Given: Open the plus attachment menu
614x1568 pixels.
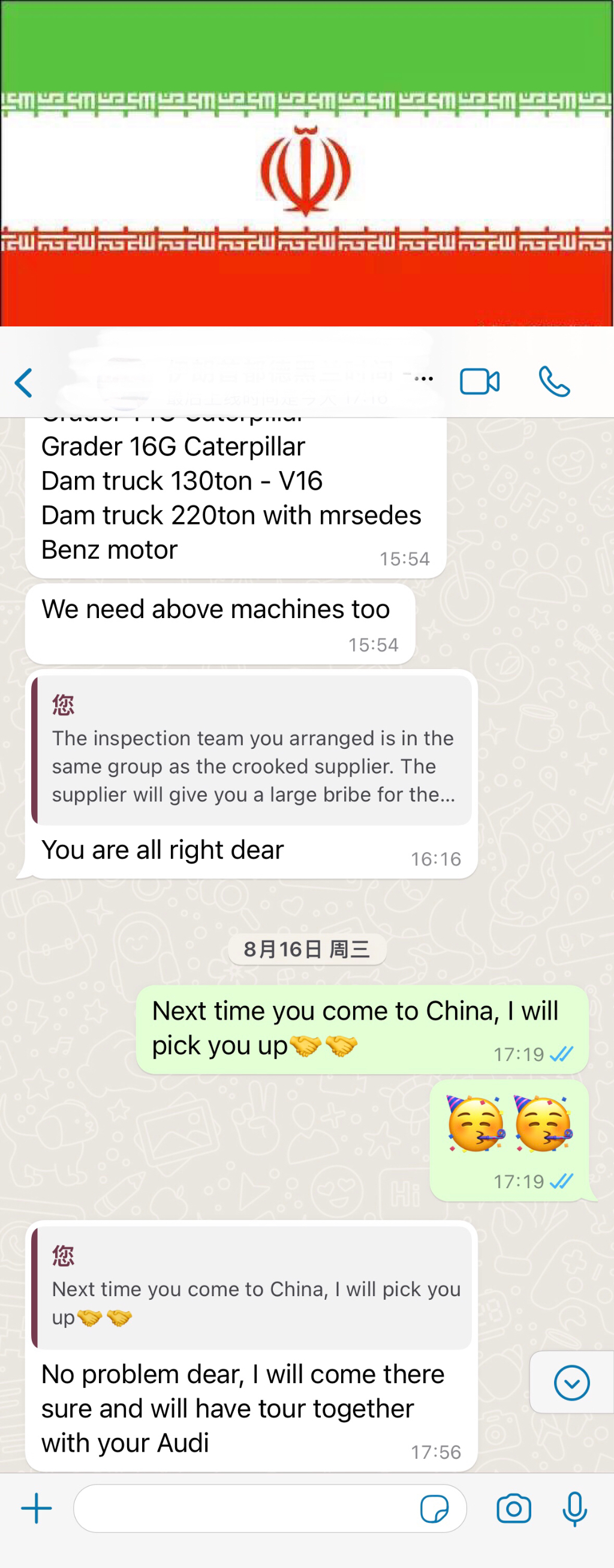Looking at the screenshot, I should point(37,1509).
